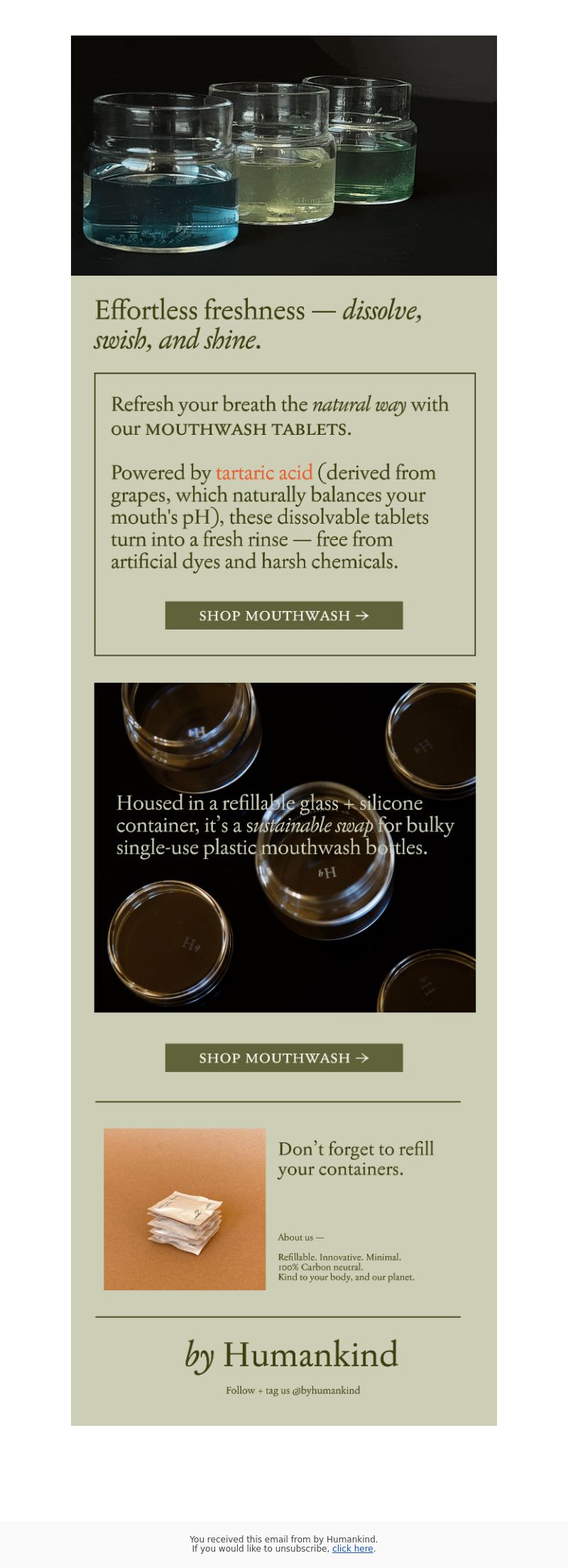The width and height of the screenshot is (568, 1568).
Task: Tap Shop Mouthwash below the glass containers image
Action: (x=284, y=1058)
